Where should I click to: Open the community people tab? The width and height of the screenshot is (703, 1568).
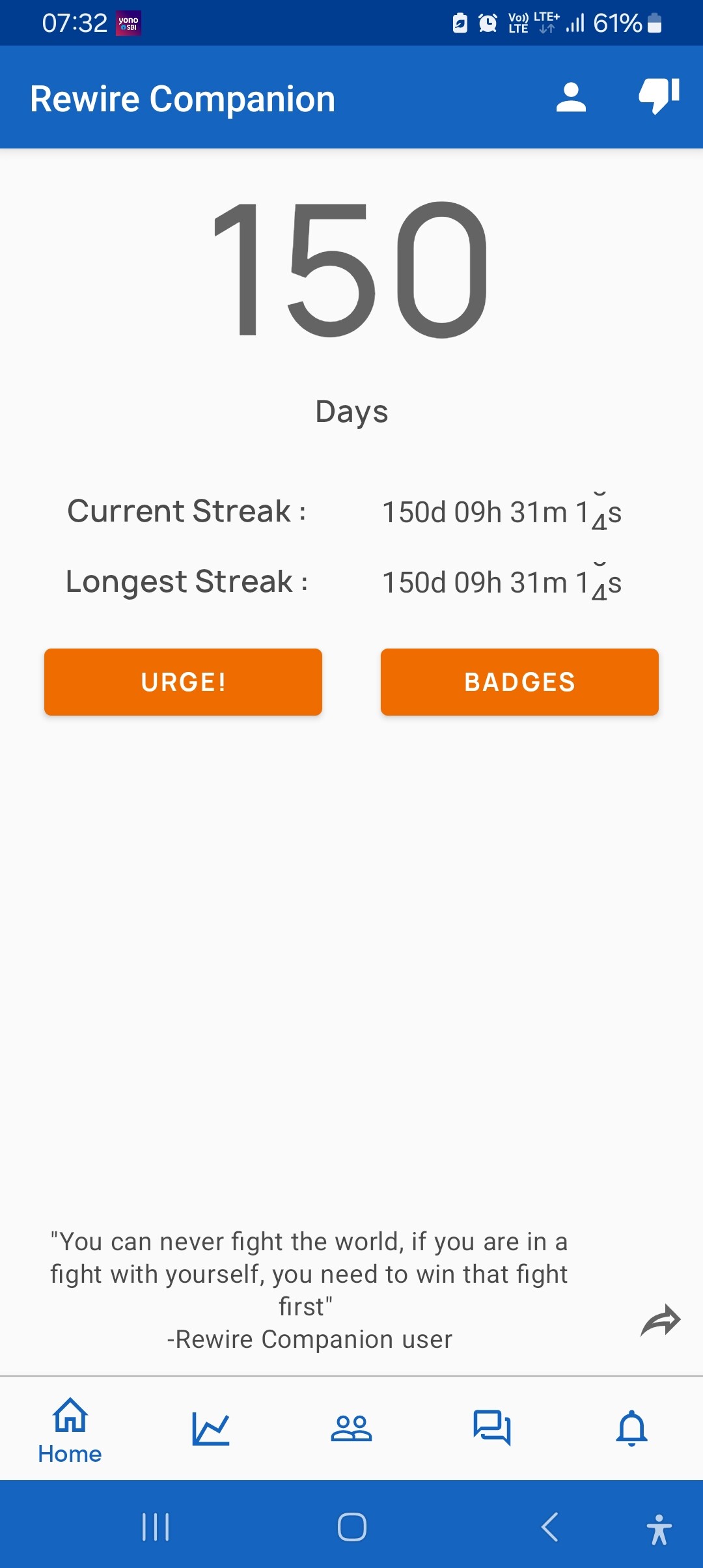click(x=351, y=1429)
